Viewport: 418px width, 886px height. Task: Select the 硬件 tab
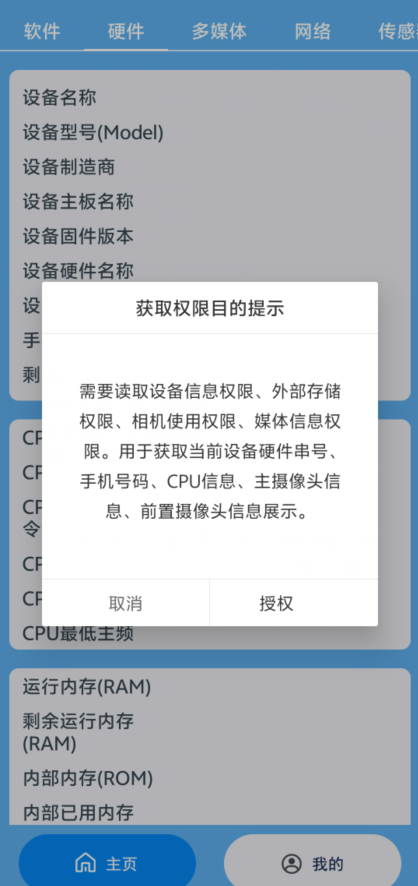click(x=125, y=31)
